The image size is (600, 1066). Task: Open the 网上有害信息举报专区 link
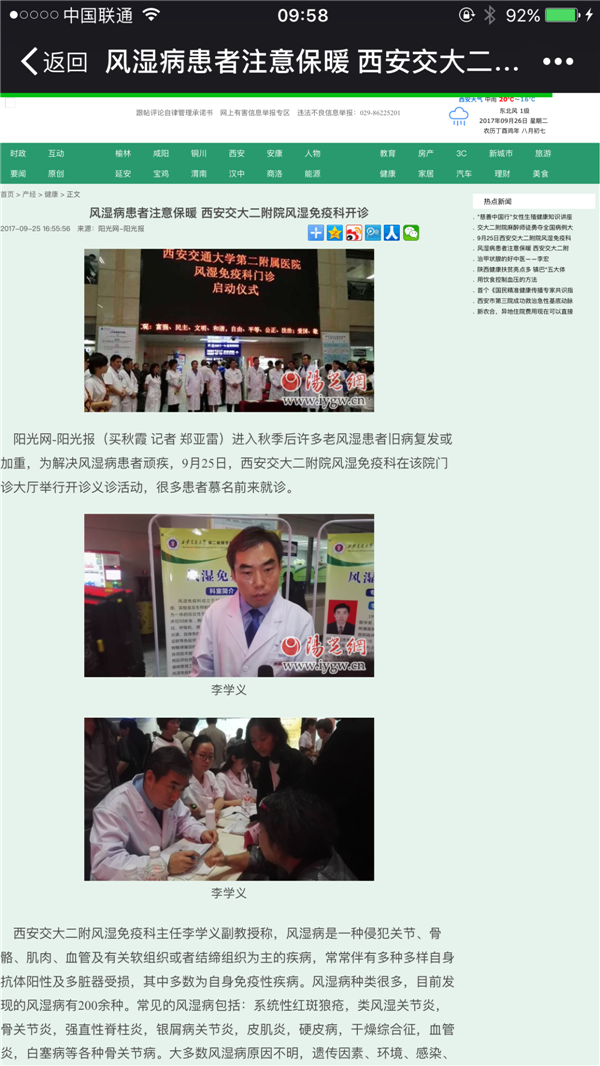point(254,113)
